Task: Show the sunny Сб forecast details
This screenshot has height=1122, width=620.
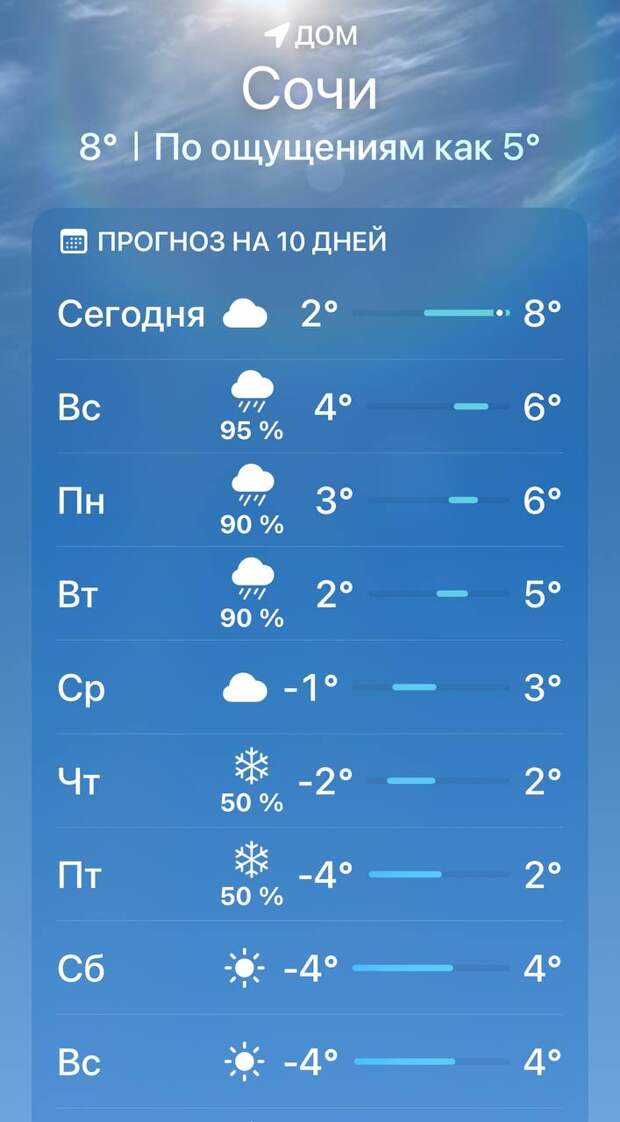Action: pyautogui.click(x=310, y=968)
